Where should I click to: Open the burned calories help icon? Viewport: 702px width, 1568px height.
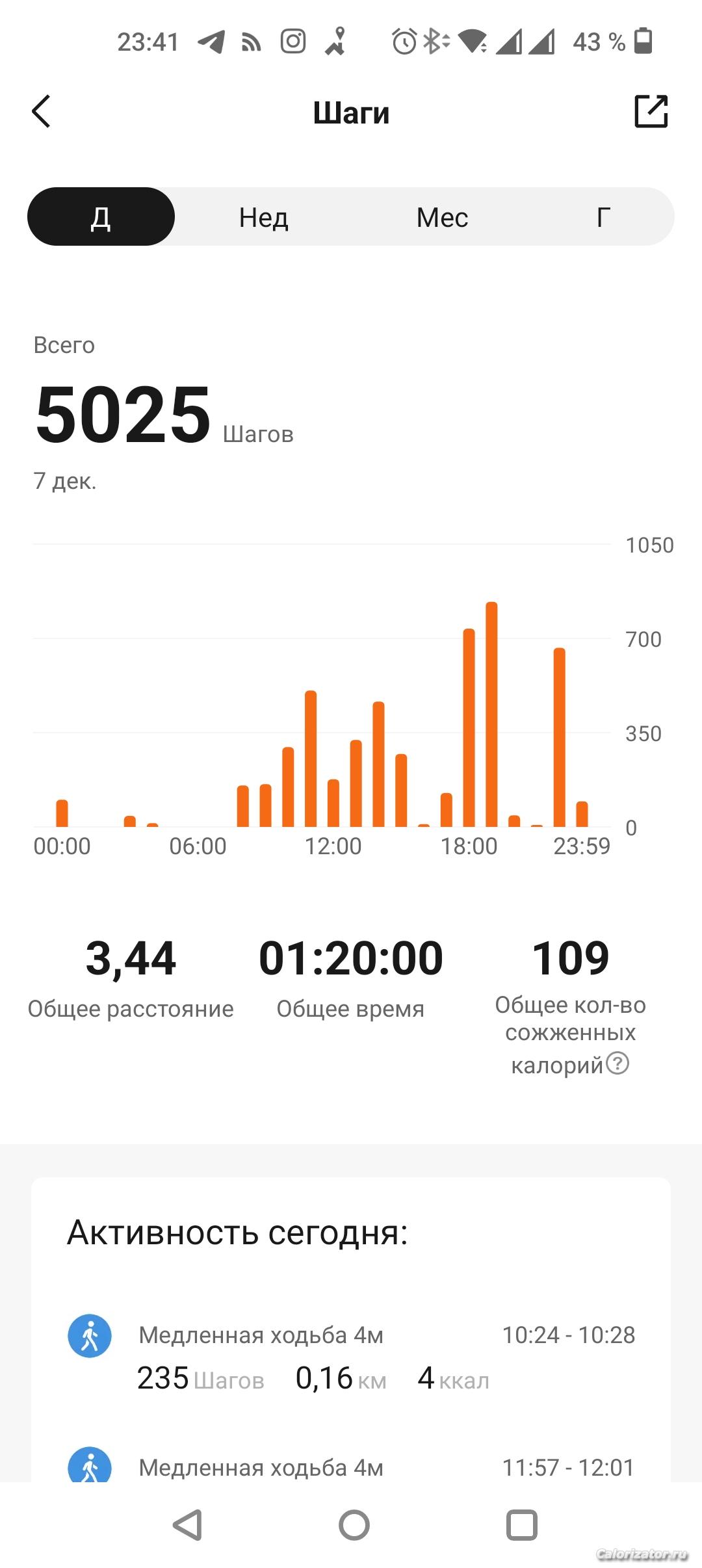[617, 1064]
